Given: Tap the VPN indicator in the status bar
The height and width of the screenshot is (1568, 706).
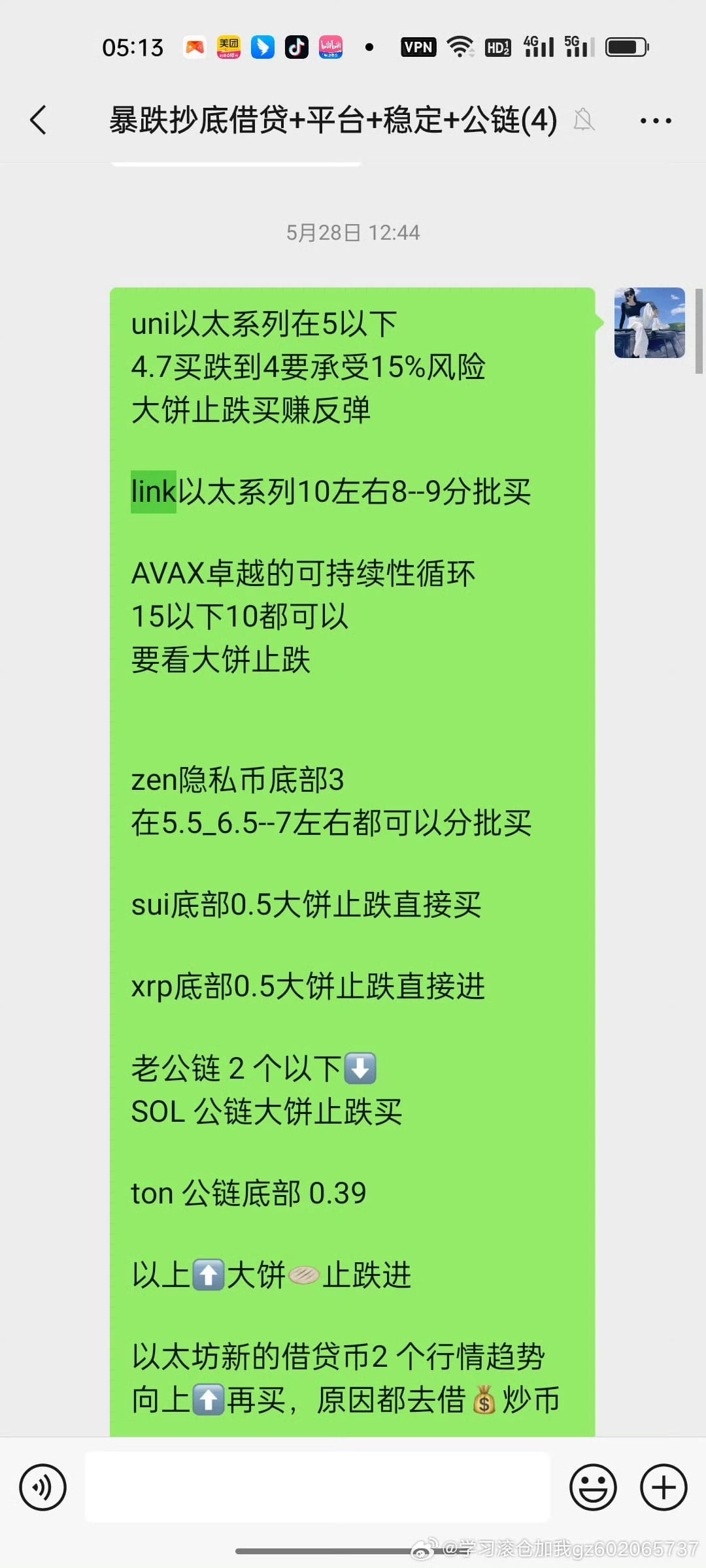Looking at the screenshot, I should pyautogui.click(x=418, y=46).
